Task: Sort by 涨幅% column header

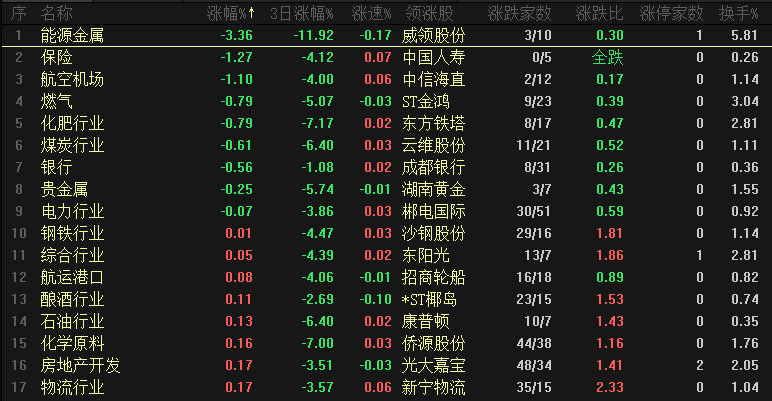Action: coord(227,13)
